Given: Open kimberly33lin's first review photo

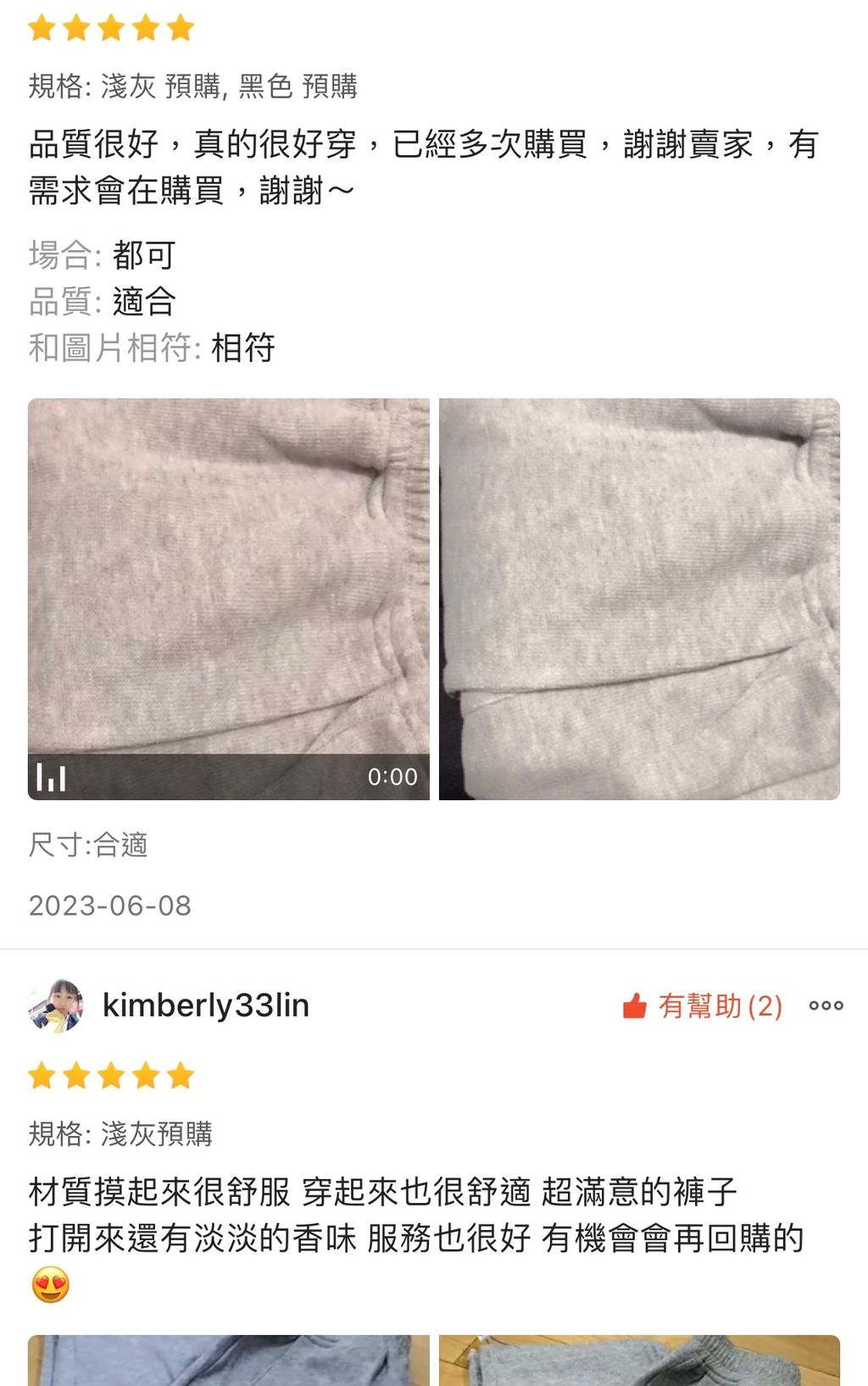Looking at the screenshot, I should click(228, 1361).
